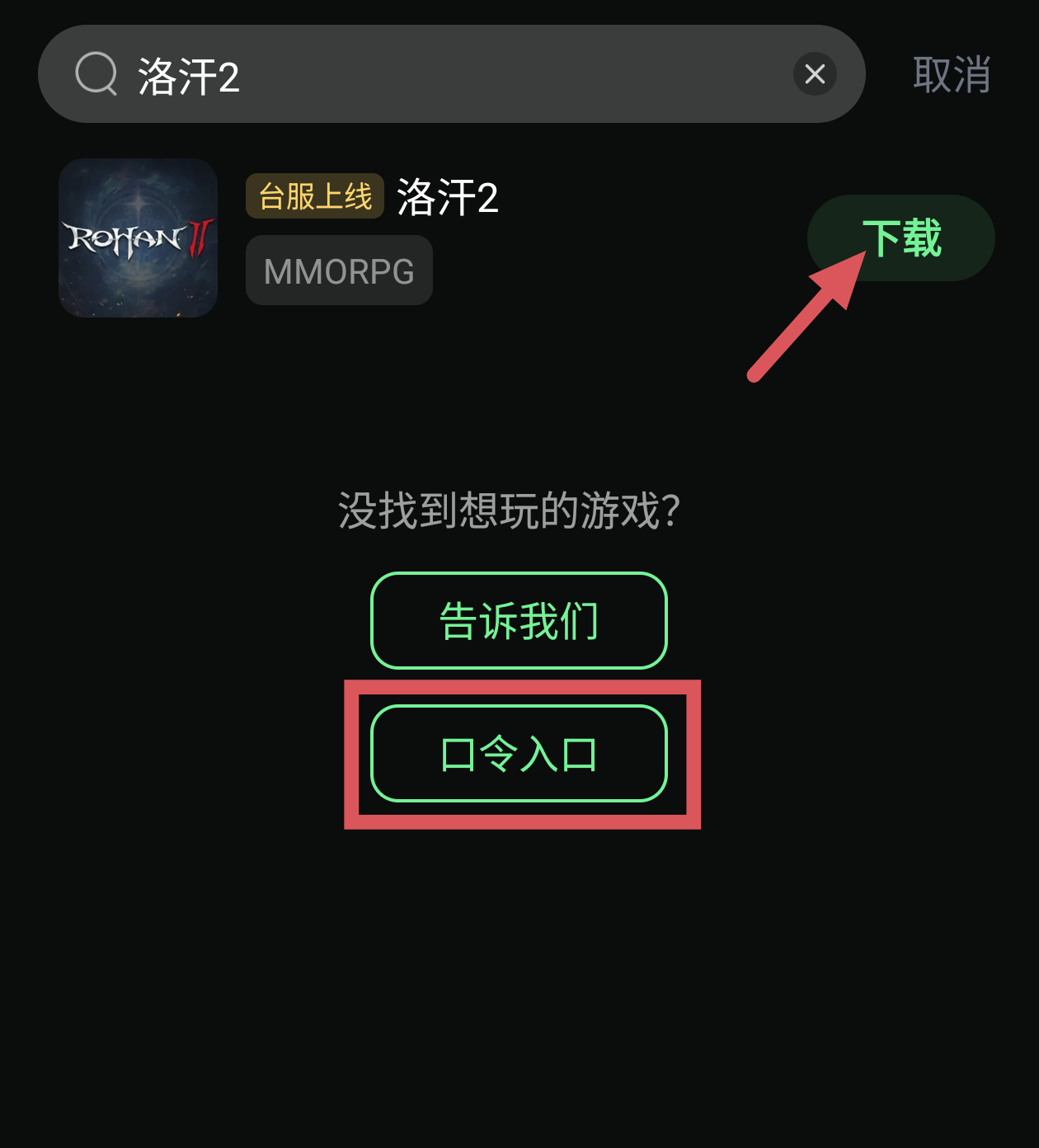The width and height of the screenshot is (1039, 1148).
Task: Cancel the search with 取消
Action: 951,75
